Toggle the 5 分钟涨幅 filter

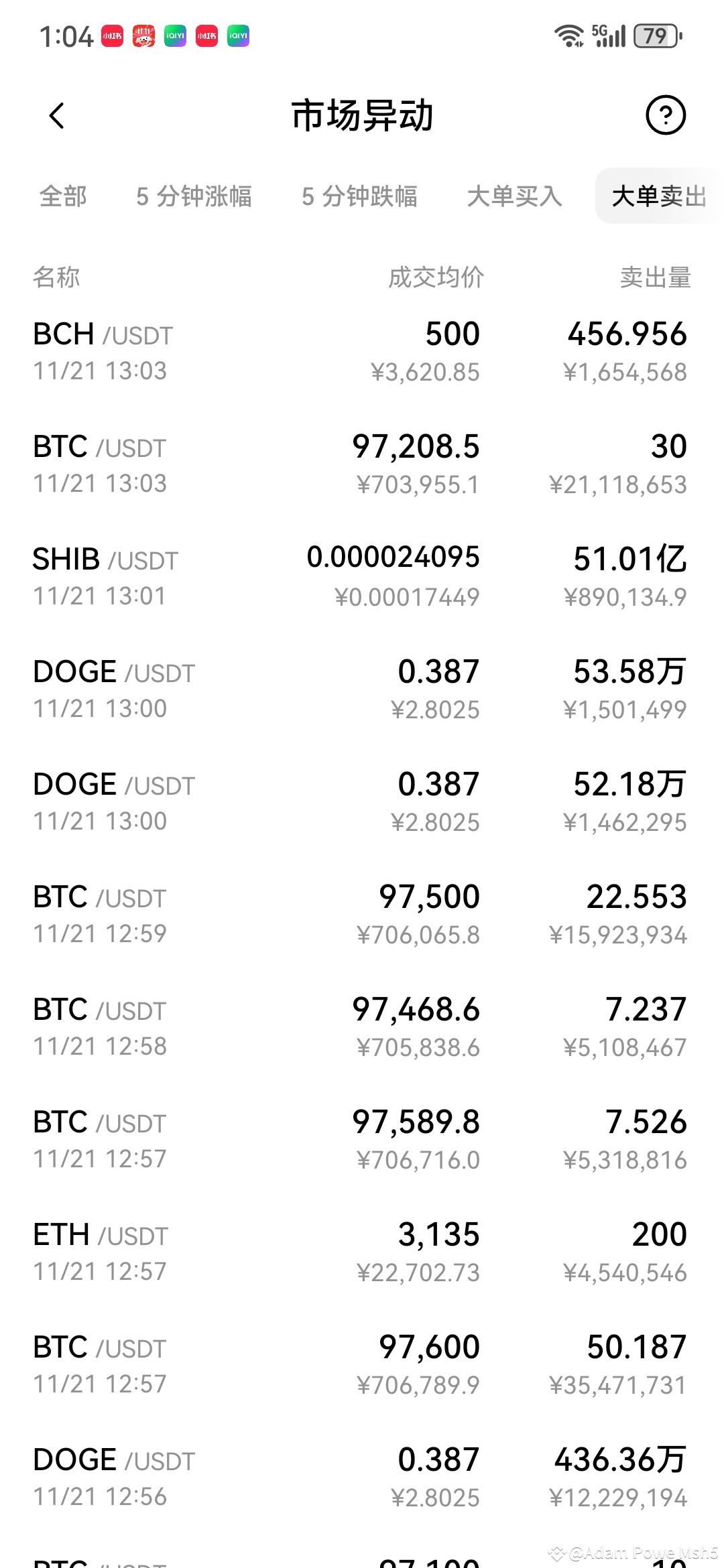[195, 196]
